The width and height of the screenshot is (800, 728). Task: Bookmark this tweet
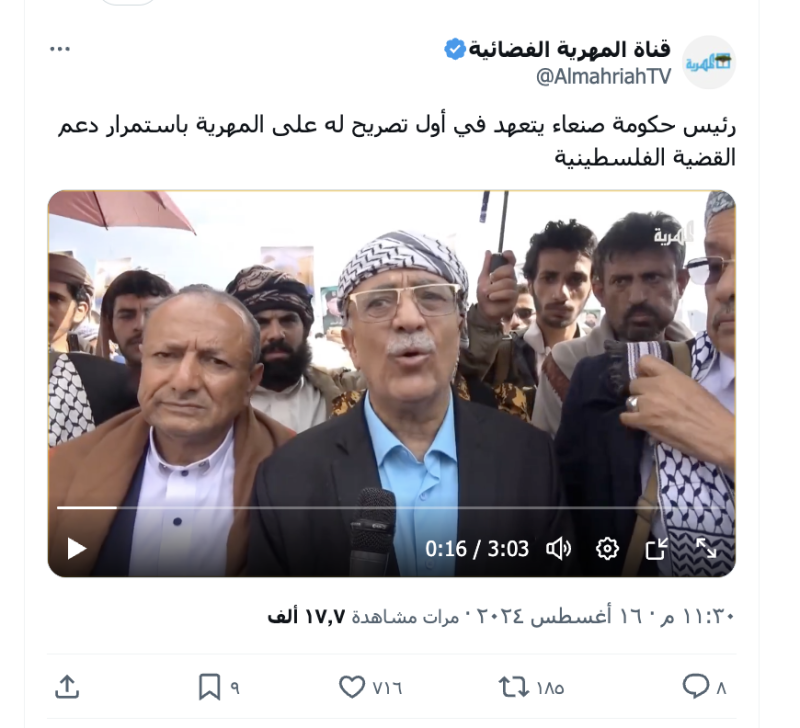[209, 687]
